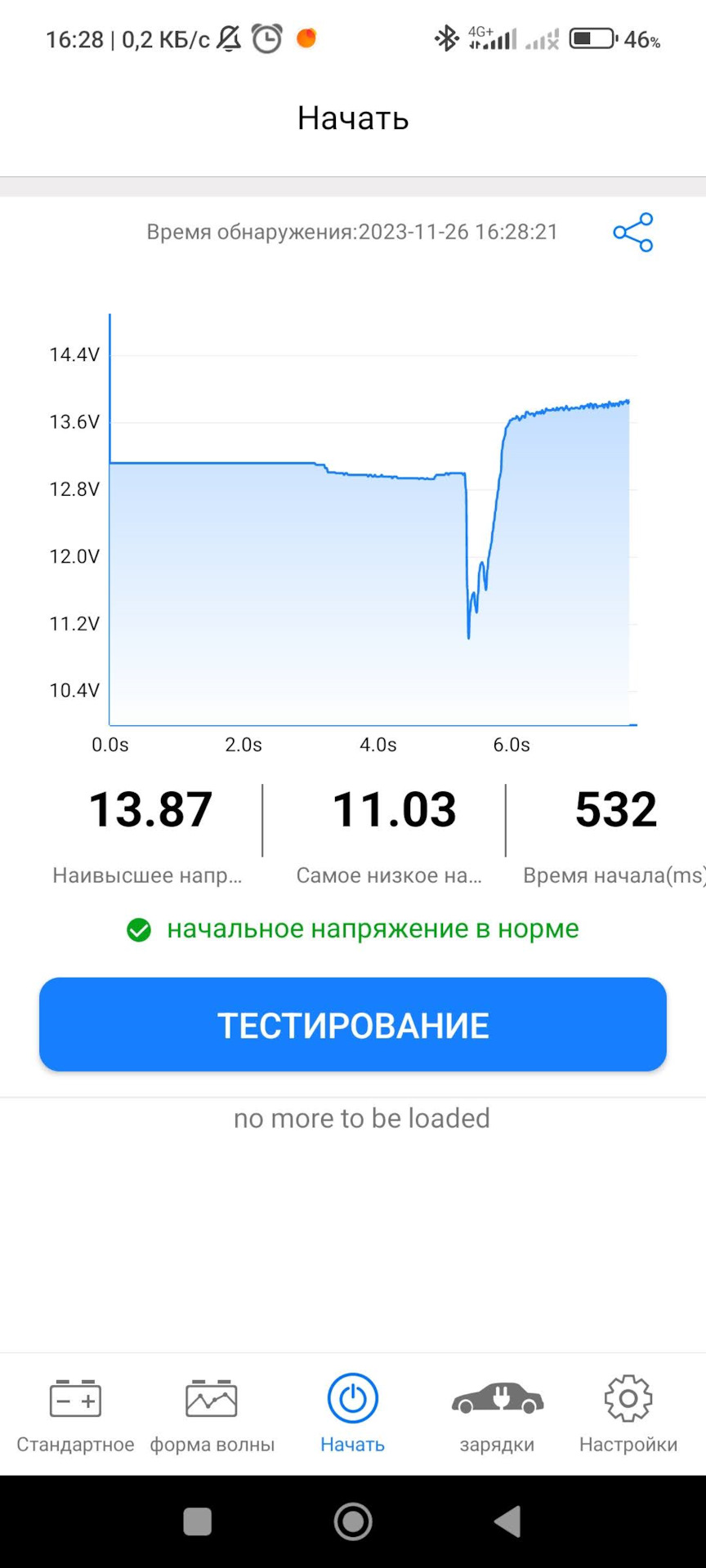Tap the Bluetooth icon in status bar
This screenshot has height=1568, width=706.
coord(448,37)
